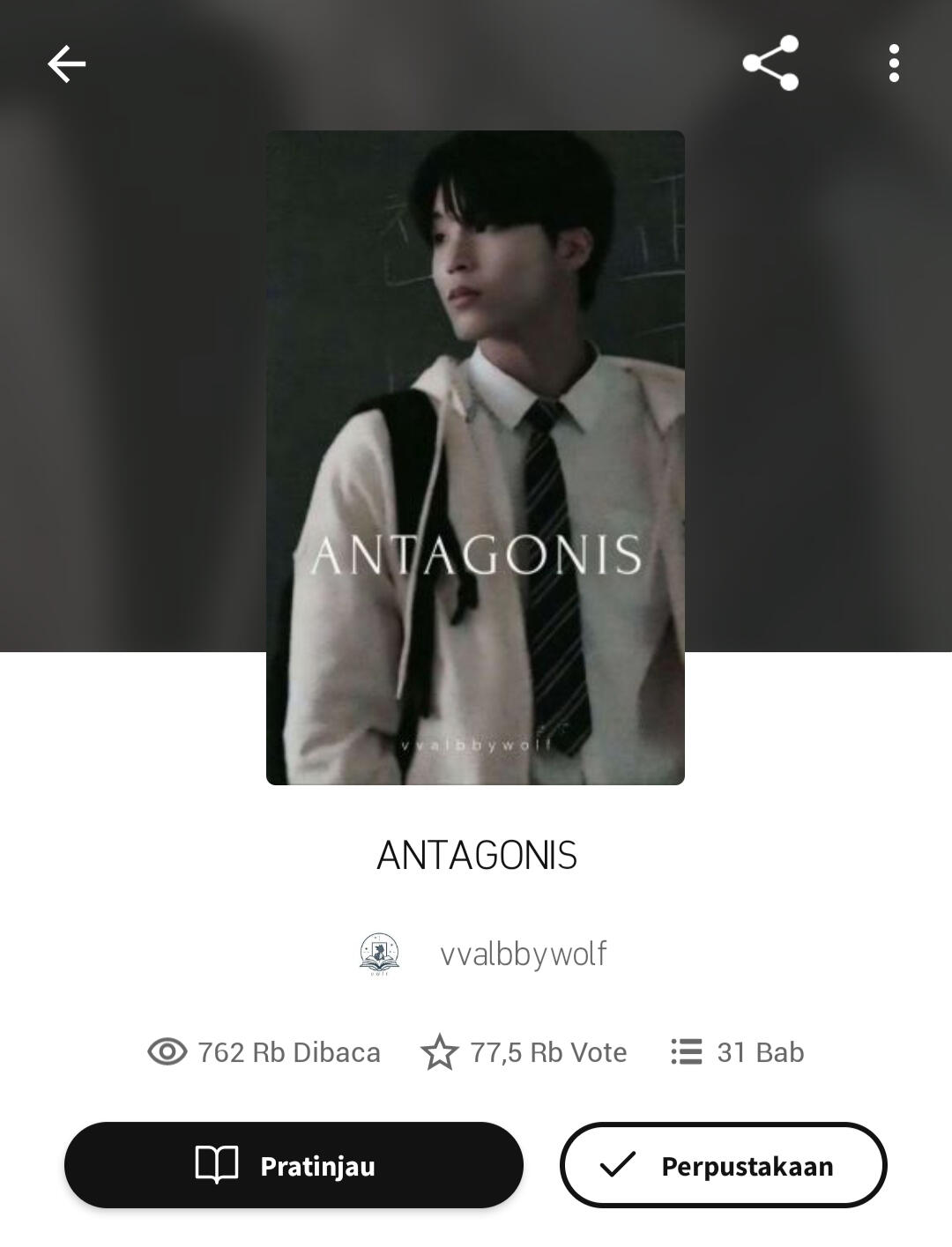Viewport: 952px width, 1247px height.
Task: Open author profile vvalbbywolf
Action: (522, 954)
